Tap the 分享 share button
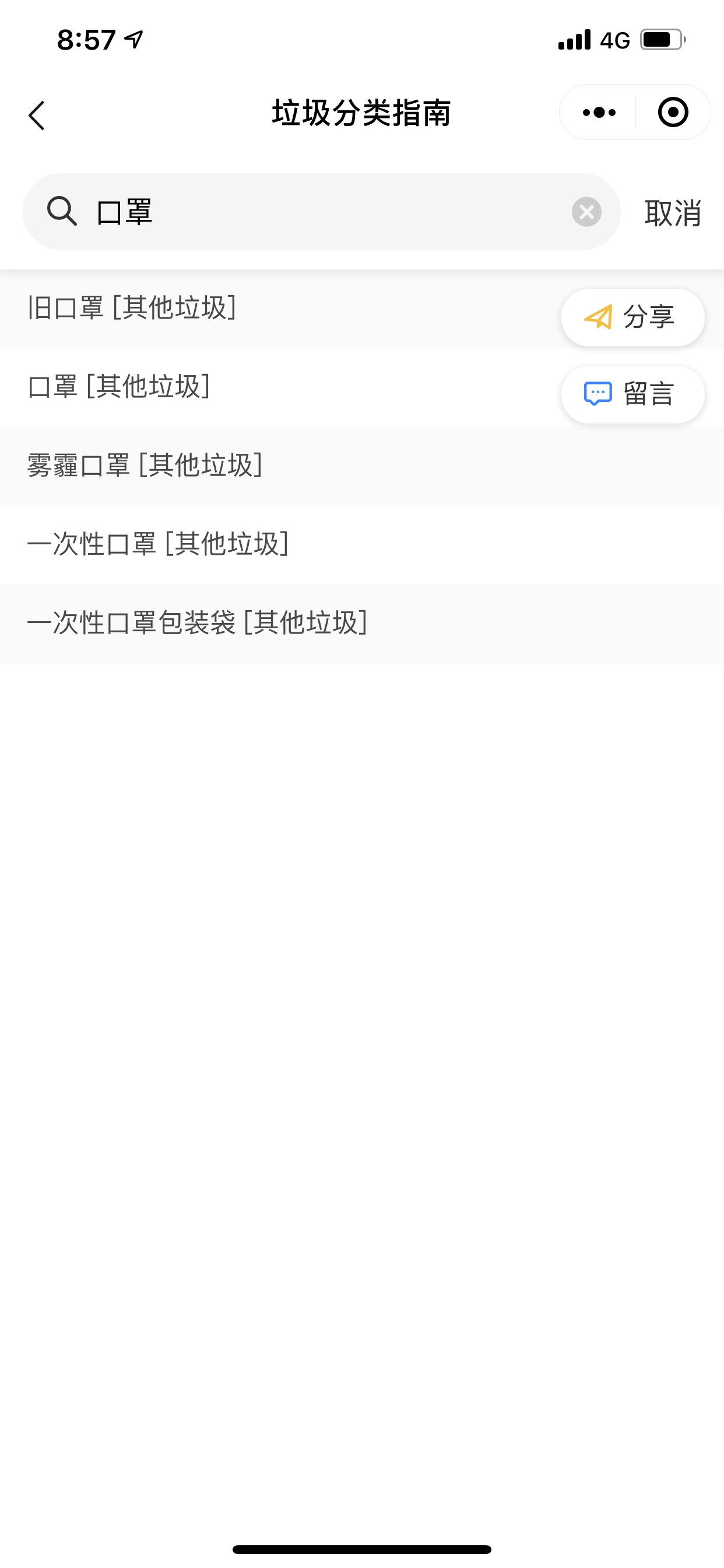 [x=632, y=317]
